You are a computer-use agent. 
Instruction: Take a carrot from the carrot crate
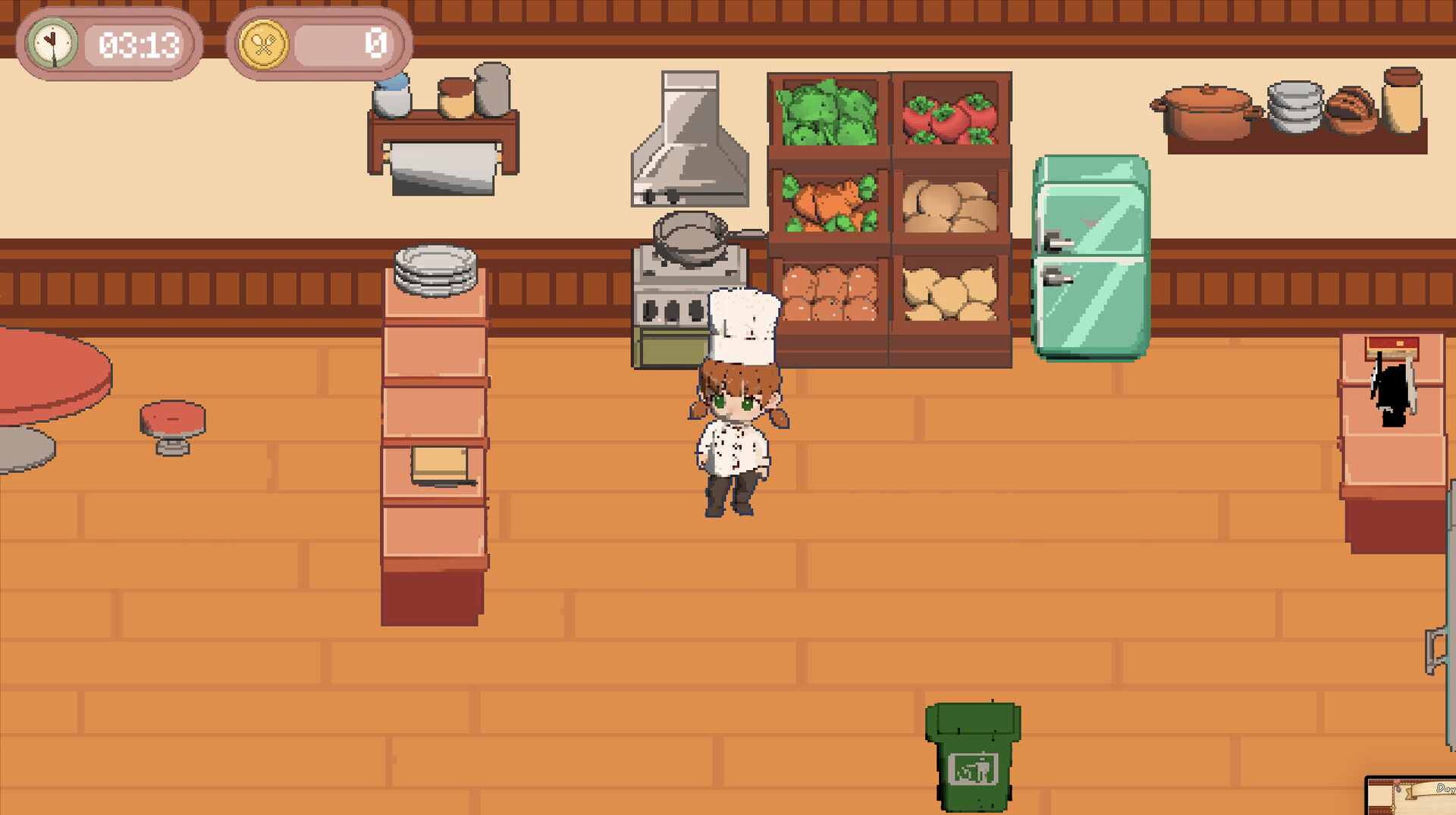click(828, 205)
